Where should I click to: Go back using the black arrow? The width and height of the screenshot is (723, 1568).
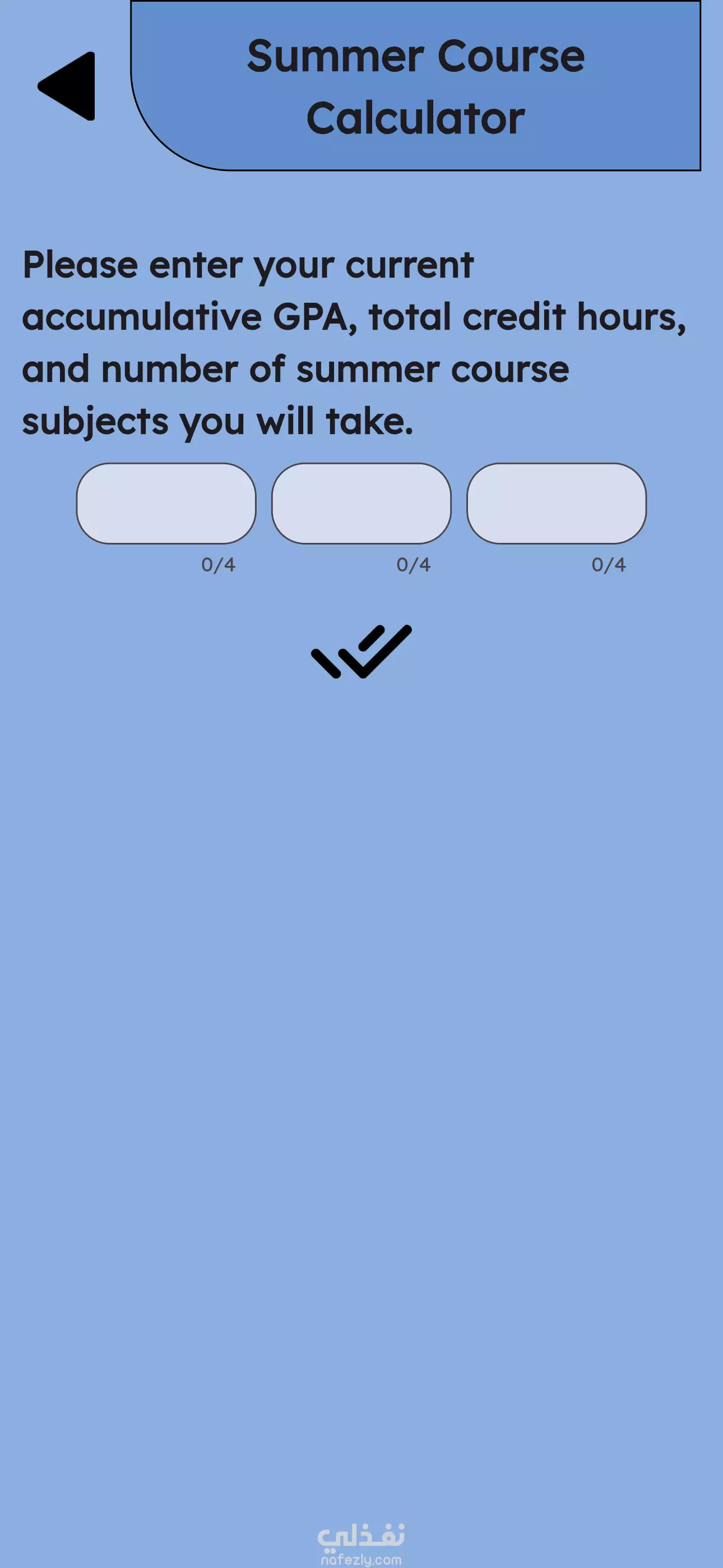tap(69, 86)
